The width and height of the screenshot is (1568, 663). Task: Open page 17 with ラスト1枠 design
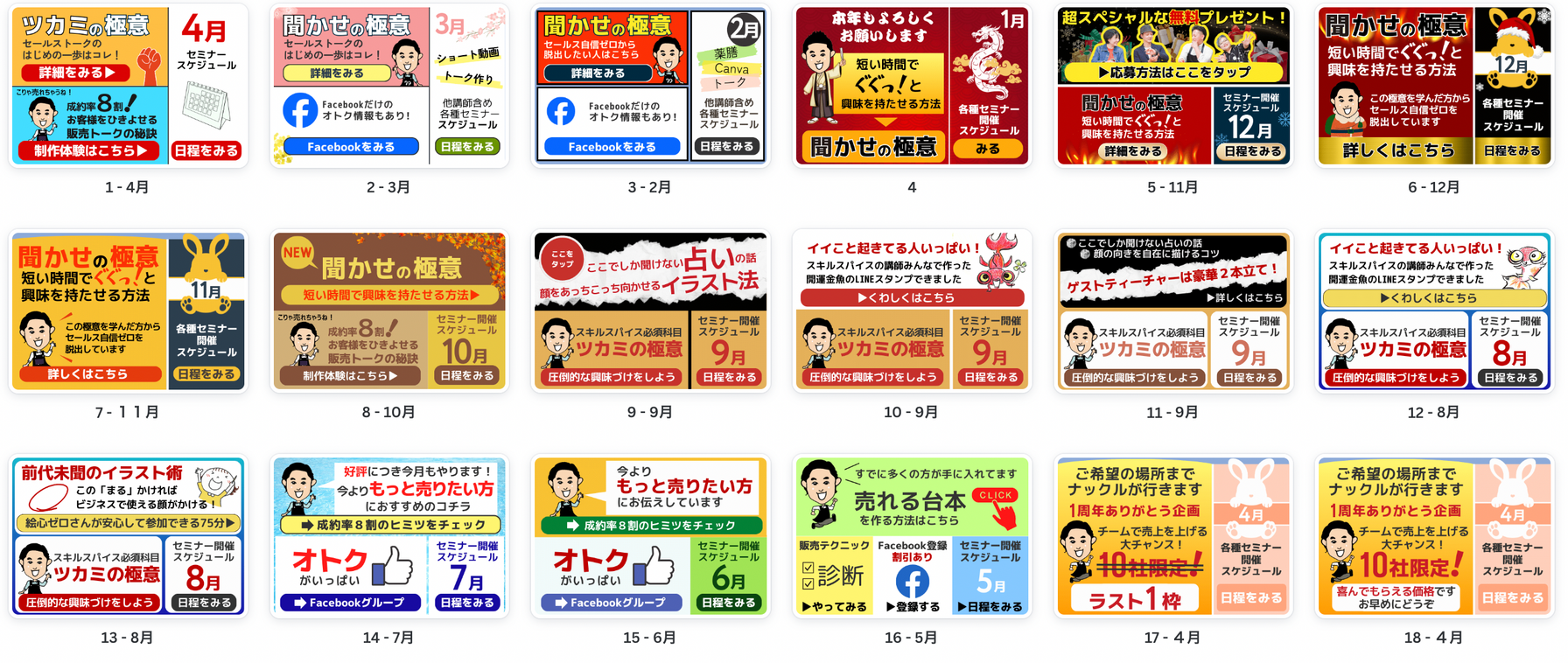(x=1172, y=535)
